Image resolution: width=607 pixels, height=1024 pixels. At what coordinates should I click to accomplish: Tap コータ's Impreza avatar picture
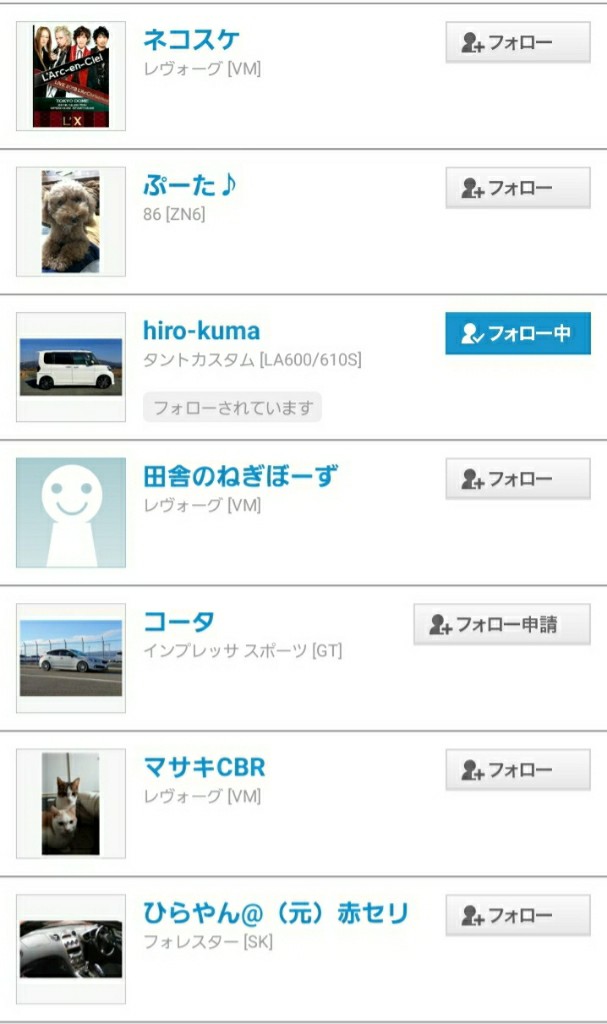[x=71, y=658]
